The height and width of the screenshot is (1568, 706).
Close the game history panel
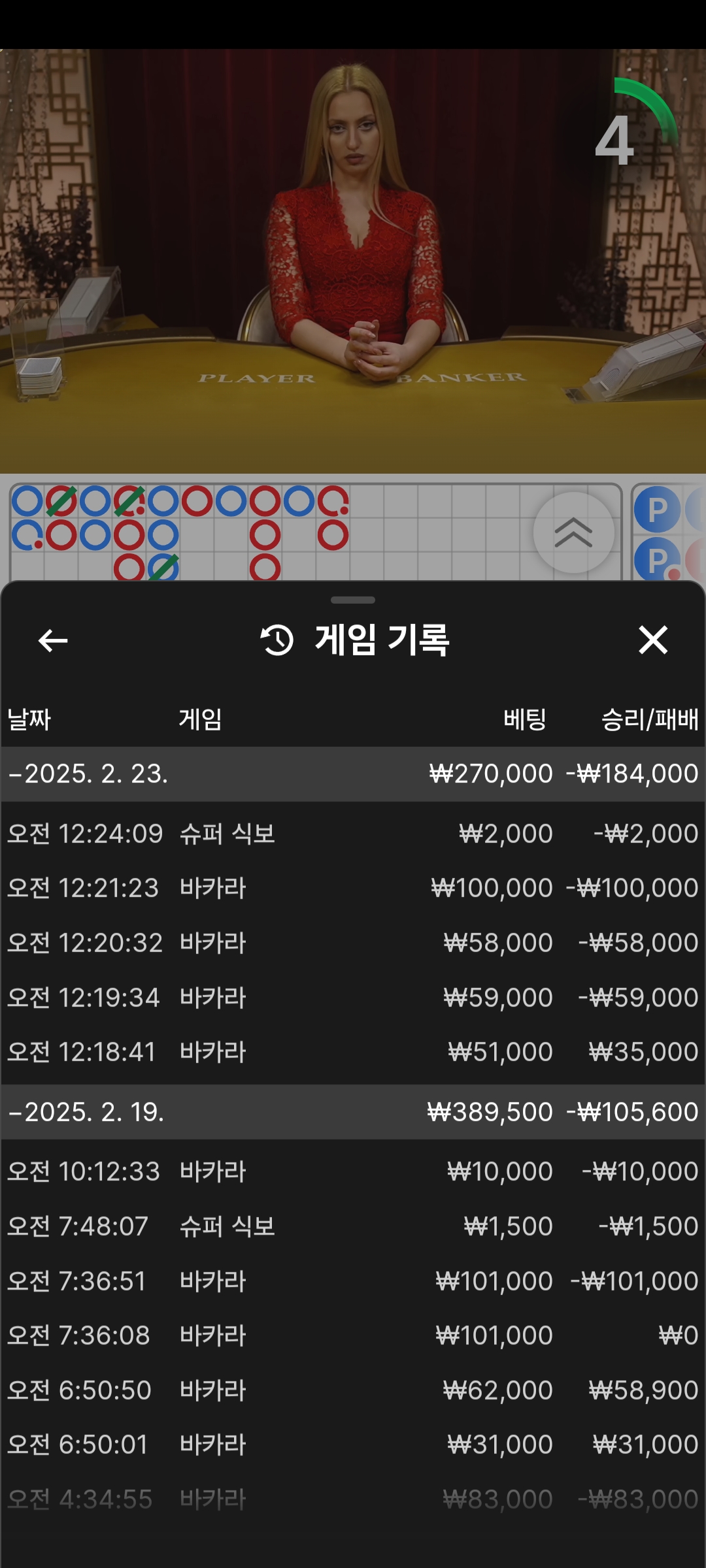[653, 640]
